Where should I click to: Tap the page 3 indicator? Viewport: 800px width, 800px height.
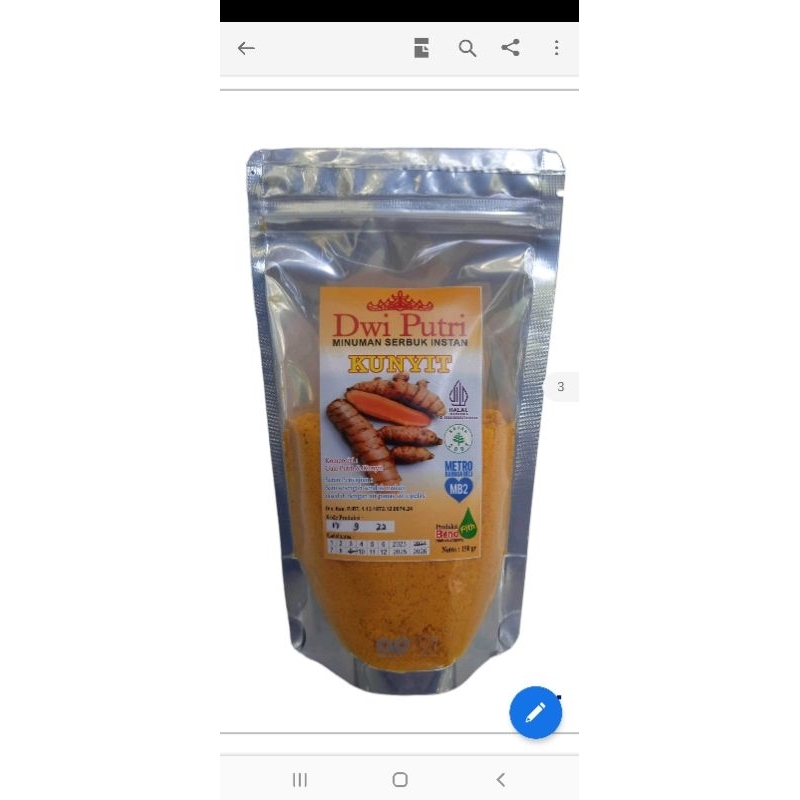click(x=561, y=387)
